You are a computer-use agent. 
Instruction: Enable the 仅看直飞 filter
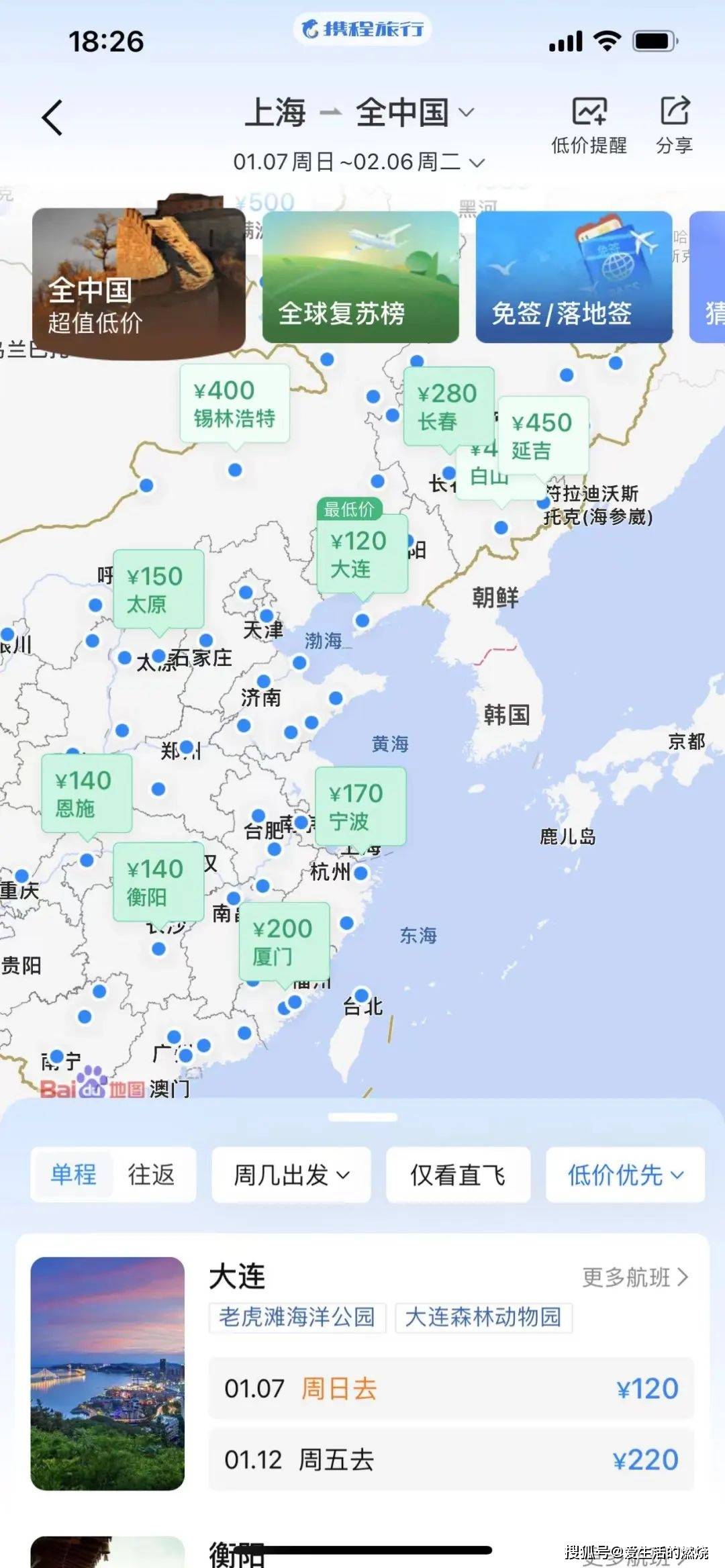pyautogui.click(x=458, y=1175)
